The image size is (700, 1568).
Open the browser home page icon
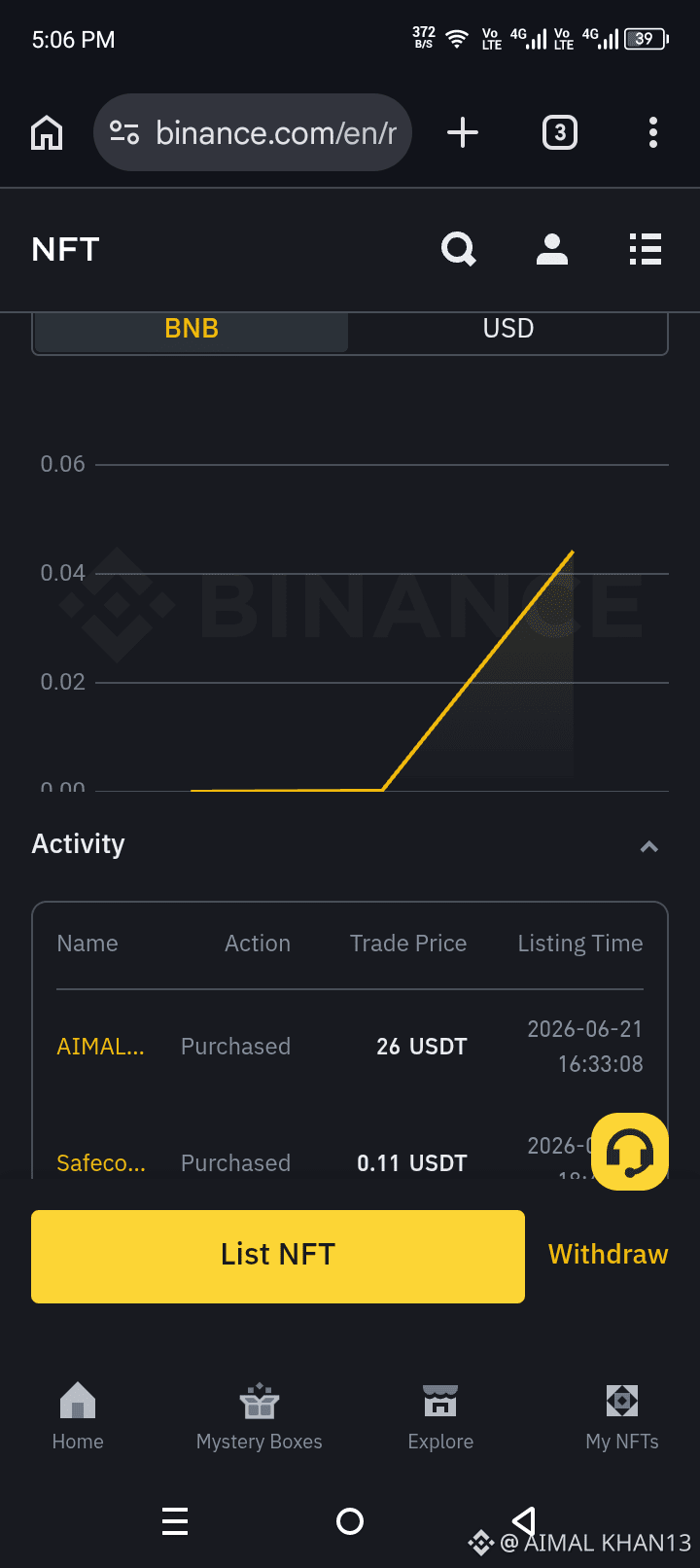[x=47, y=133]
